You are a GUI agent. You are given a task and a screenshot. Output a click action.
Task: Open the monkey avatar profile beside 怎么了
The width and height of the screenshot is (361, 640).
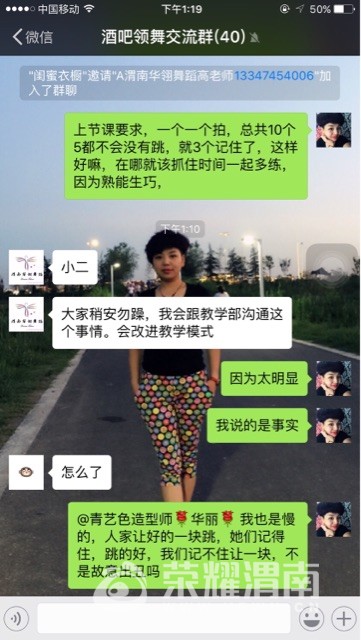point(26,472)
